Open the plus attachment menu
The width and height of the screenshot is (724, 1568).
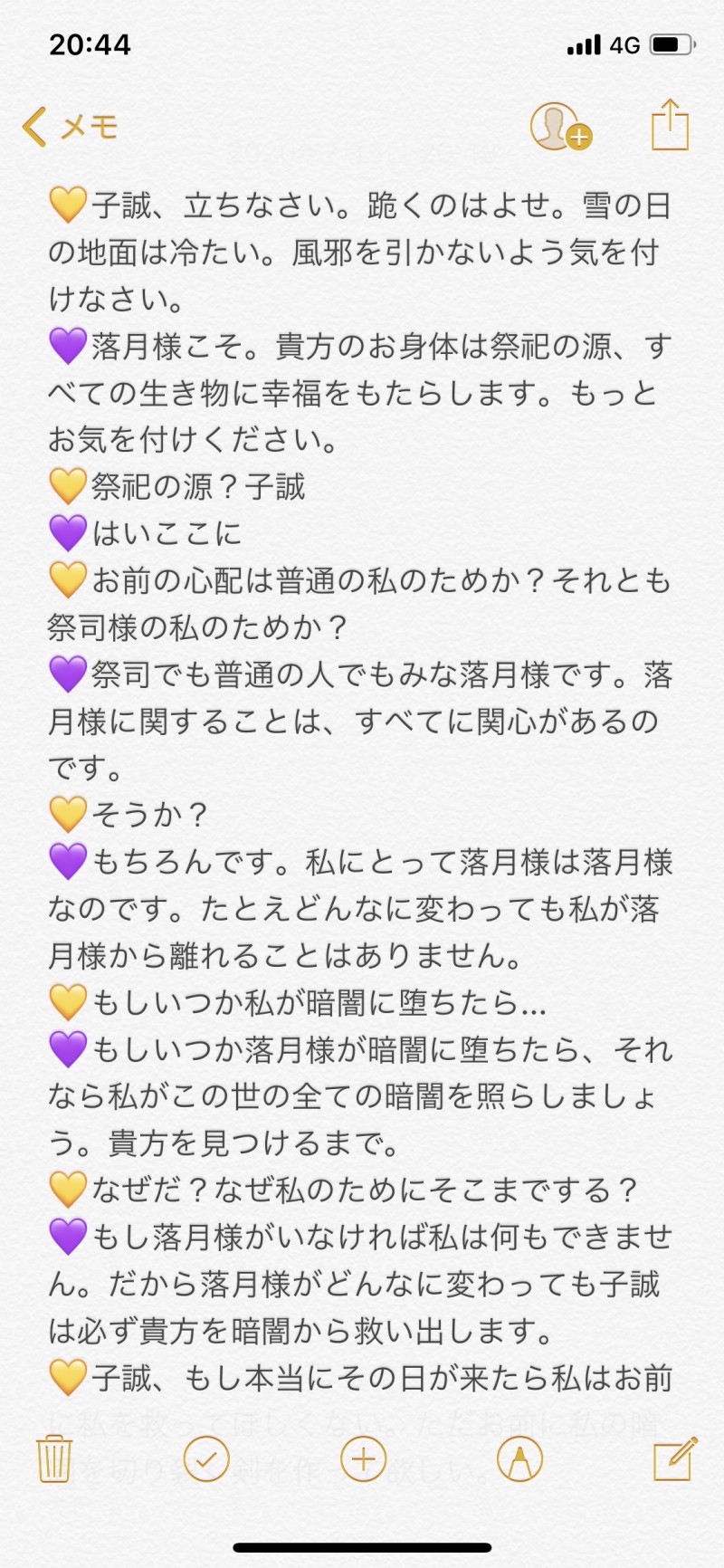tap(363, 1458)
